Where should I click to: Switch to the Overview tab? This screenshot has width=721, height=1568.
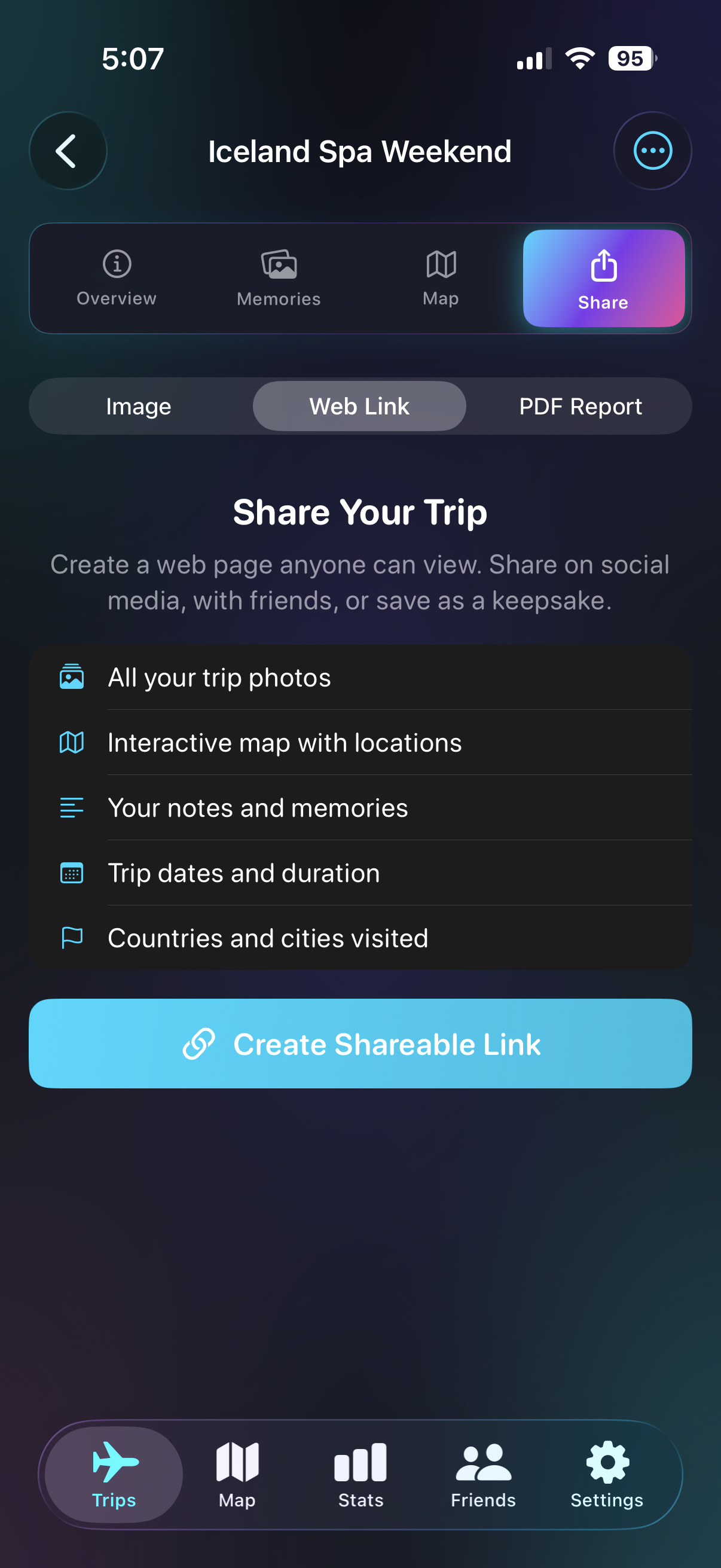116,278
